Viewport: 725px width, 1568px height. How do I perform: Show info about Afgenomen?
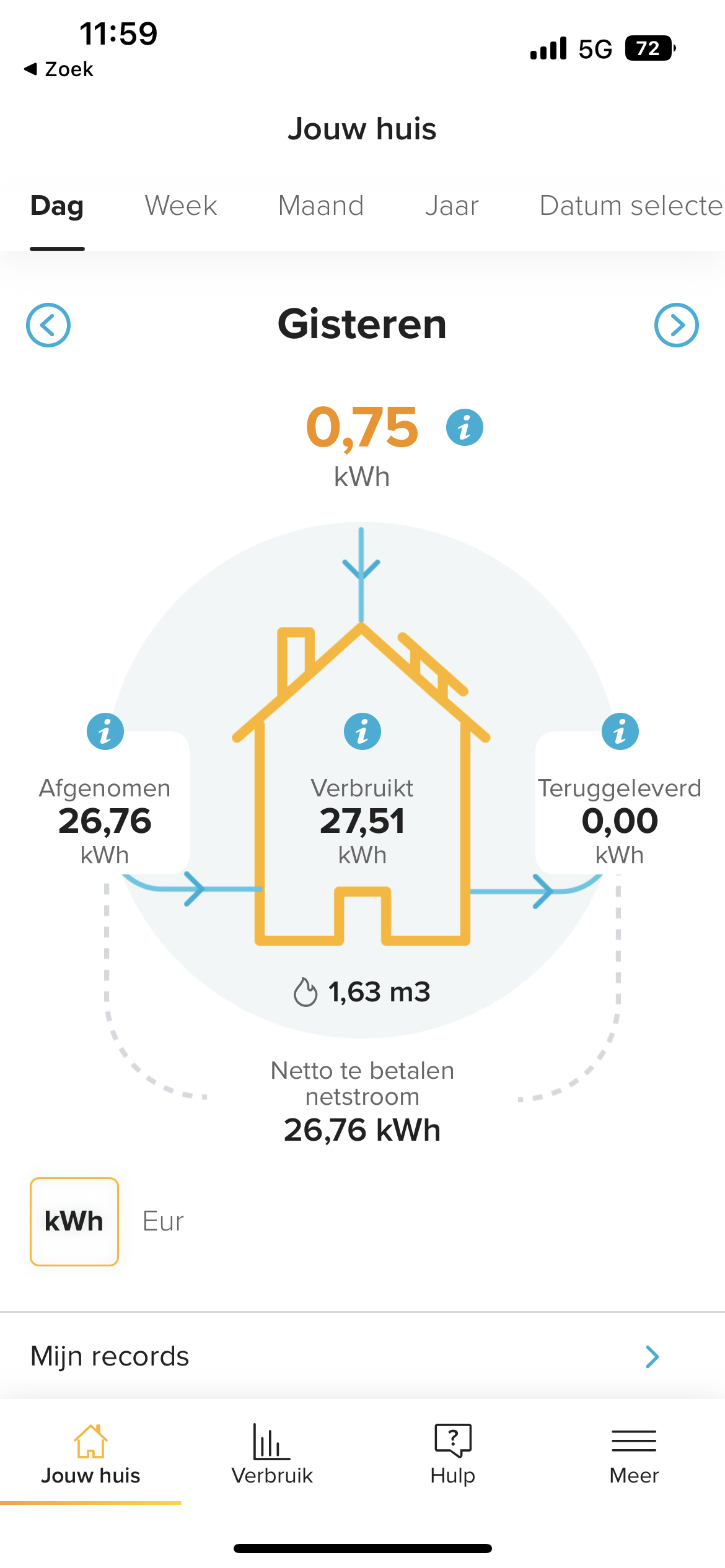click(105, 731)
